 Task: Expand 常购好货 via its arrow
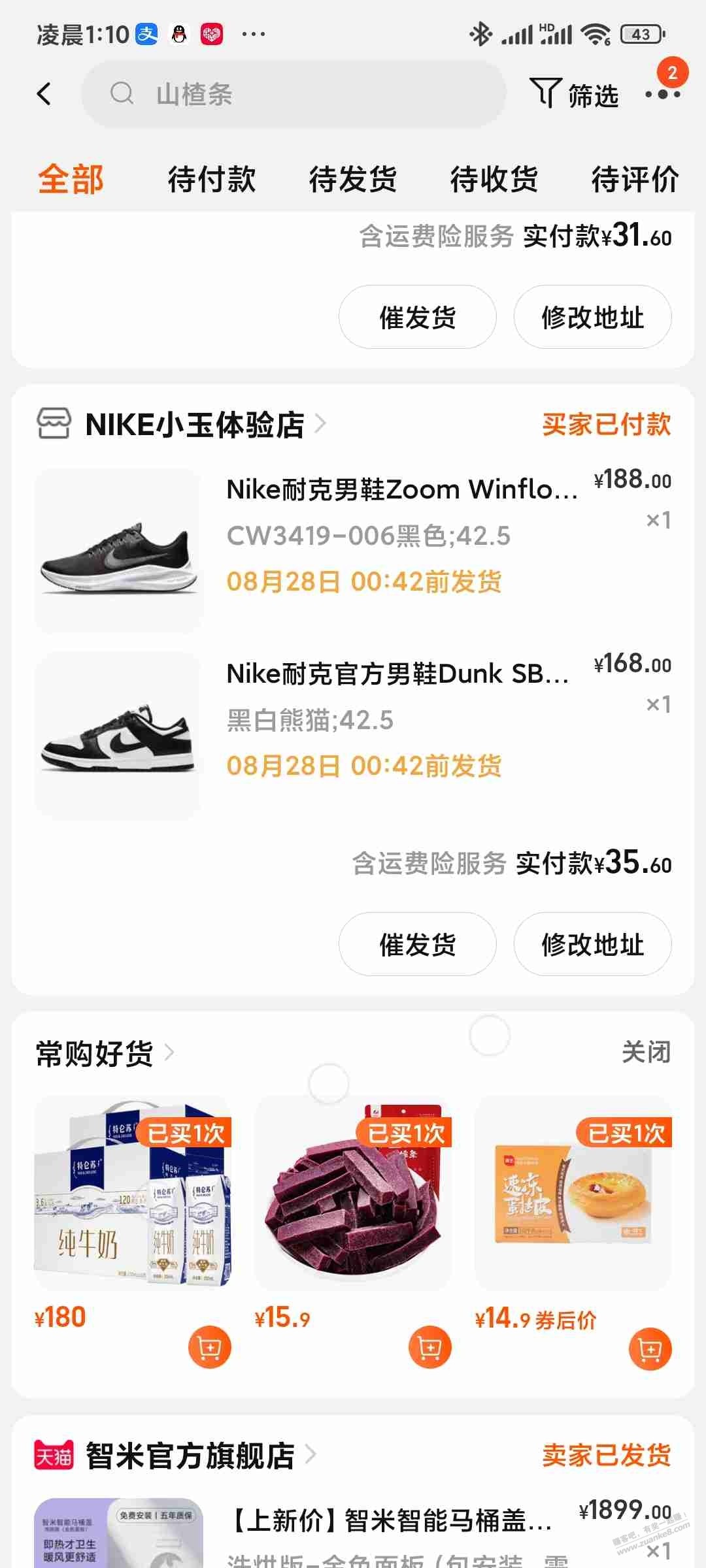(171, 1054)
